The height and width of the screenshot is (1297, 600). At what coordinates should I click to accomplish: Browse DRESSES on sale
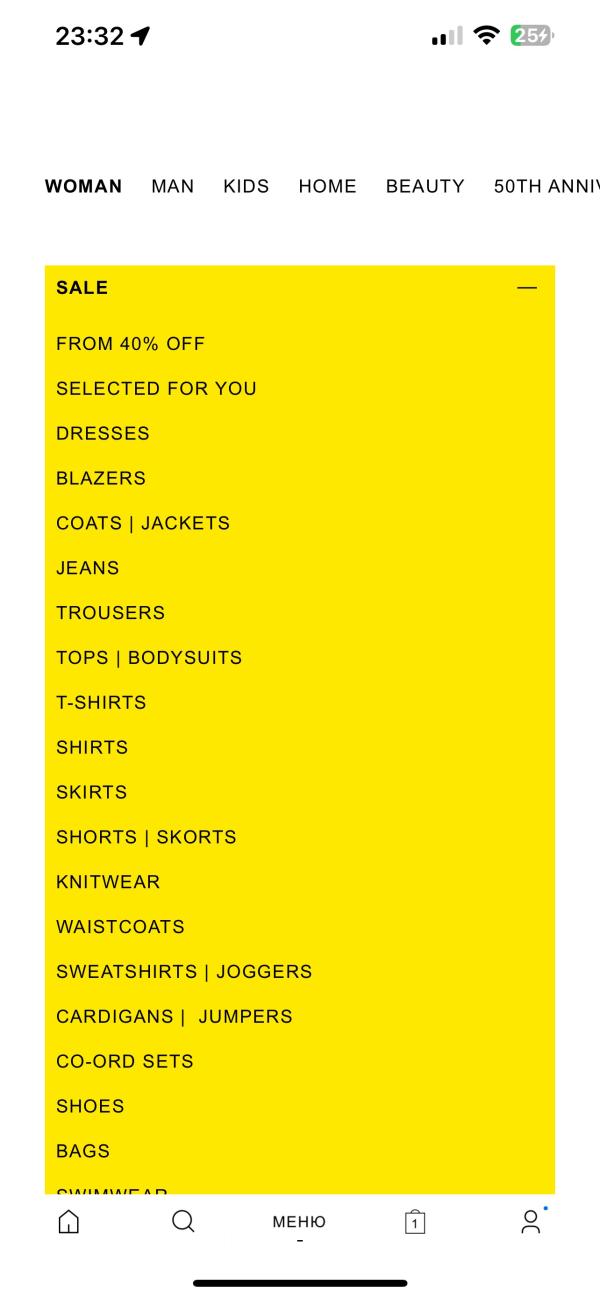click(103, 434)
